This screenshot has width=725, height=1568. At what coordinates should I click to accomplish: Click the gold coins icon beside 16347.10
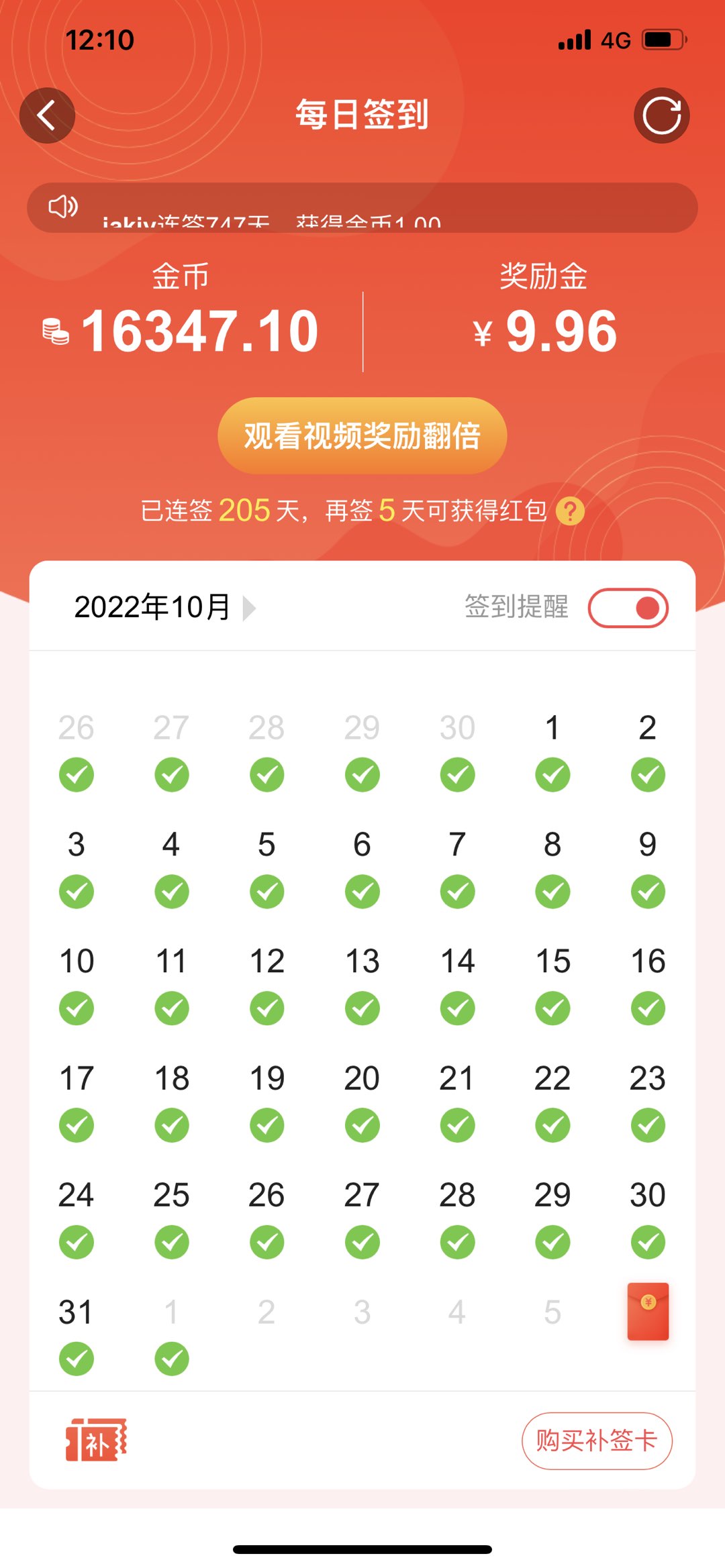[55, 330]
